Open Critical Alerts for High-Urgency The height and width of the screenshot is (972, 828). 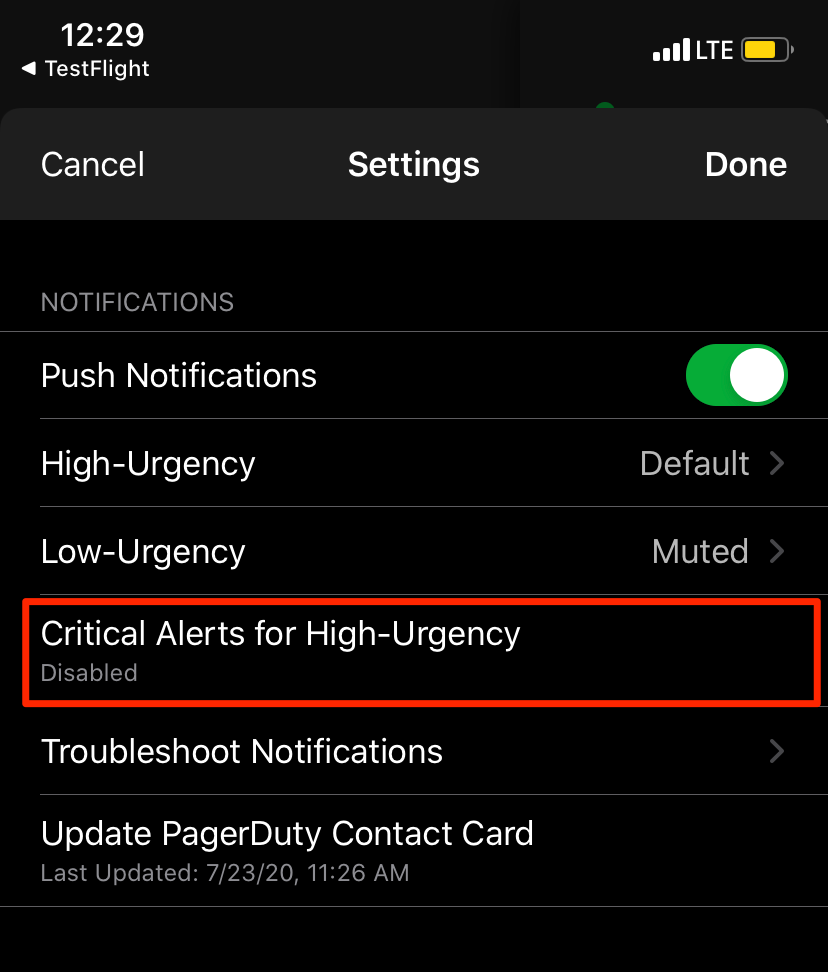coord(413,650)
